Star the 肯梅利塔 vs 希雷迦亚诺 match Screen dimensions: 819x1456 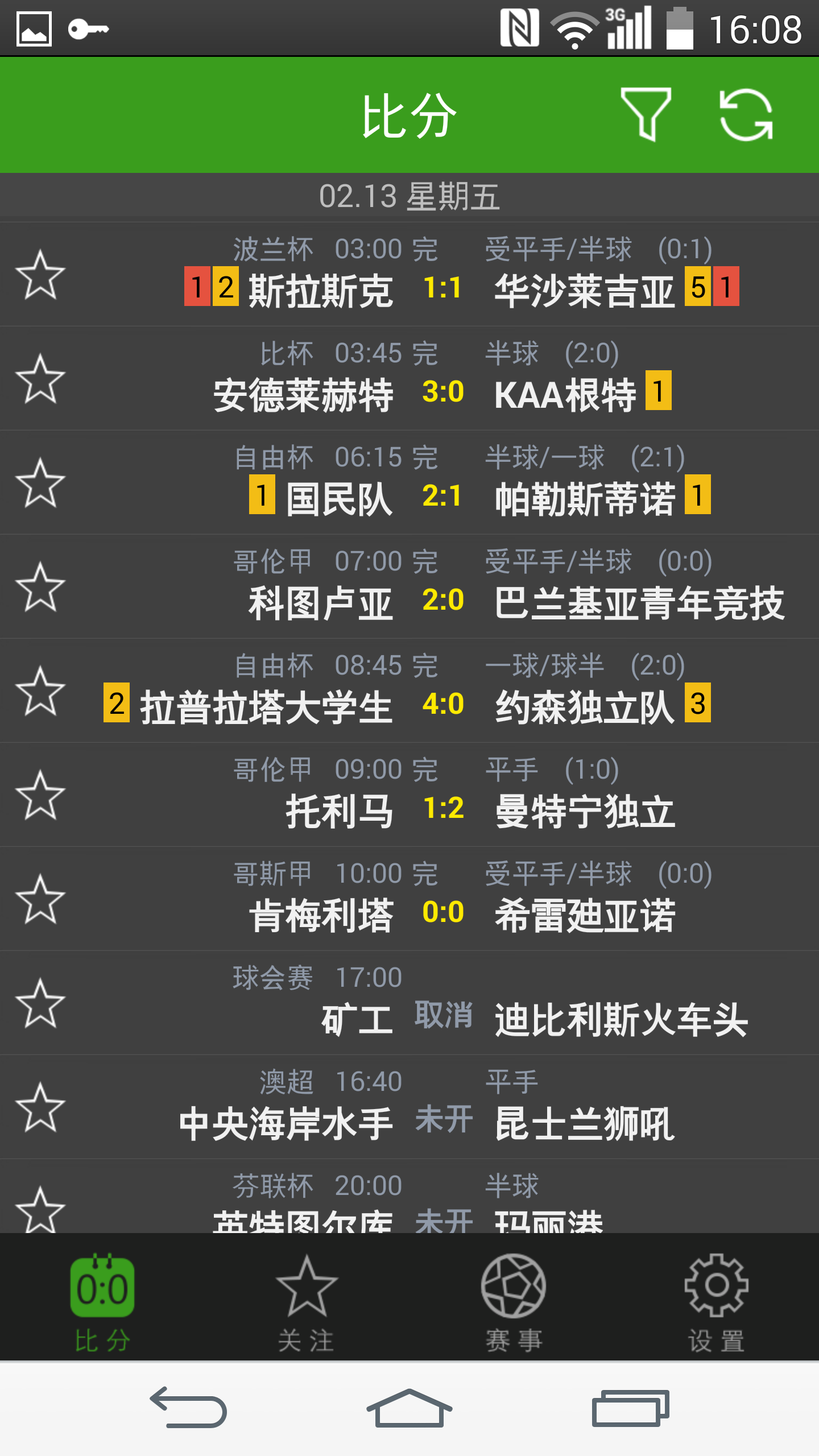click(x=40, y=899)
